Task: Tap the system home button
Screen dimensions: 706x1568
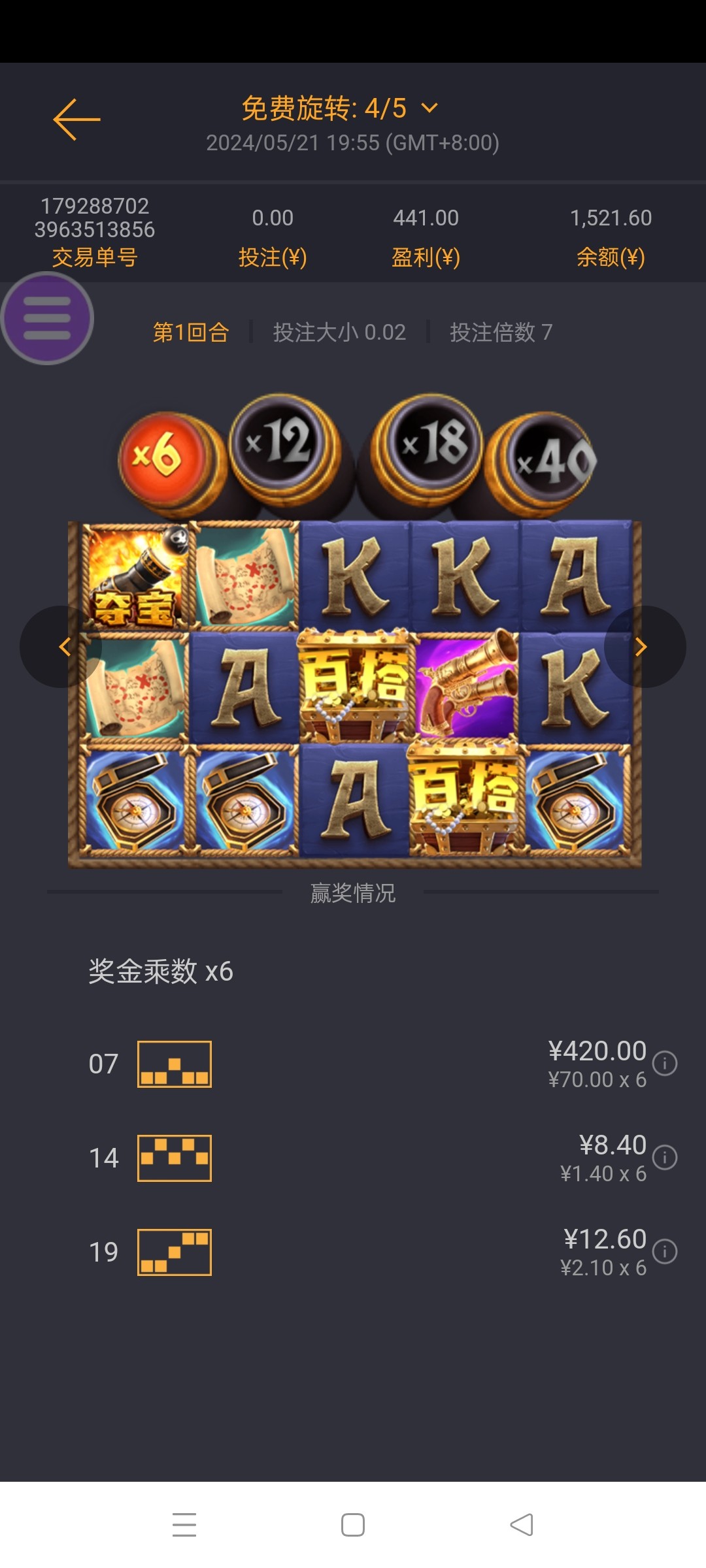Action: pyautogui.click(x=353, y=1525)
